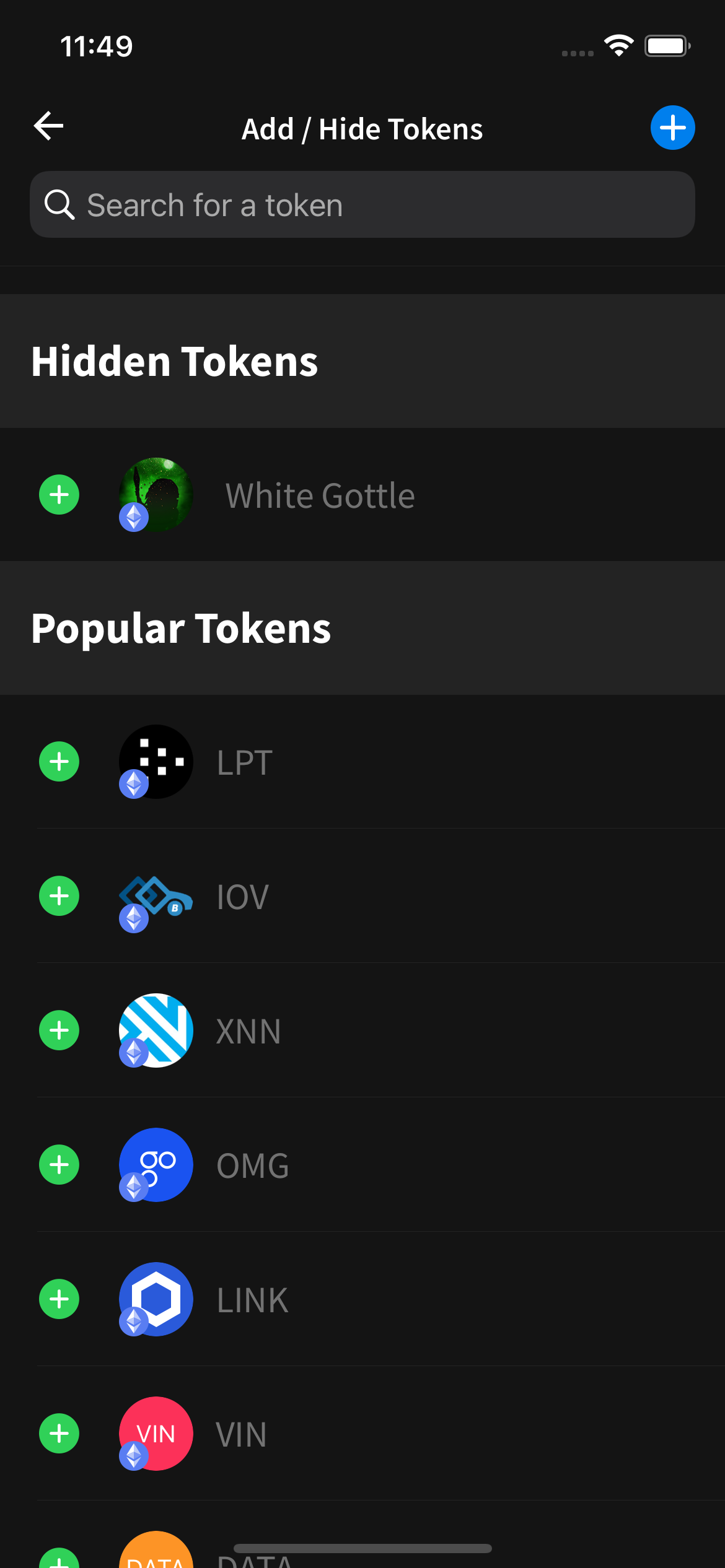
Task: Add the VIN token
Action: tap(59, 1434)
